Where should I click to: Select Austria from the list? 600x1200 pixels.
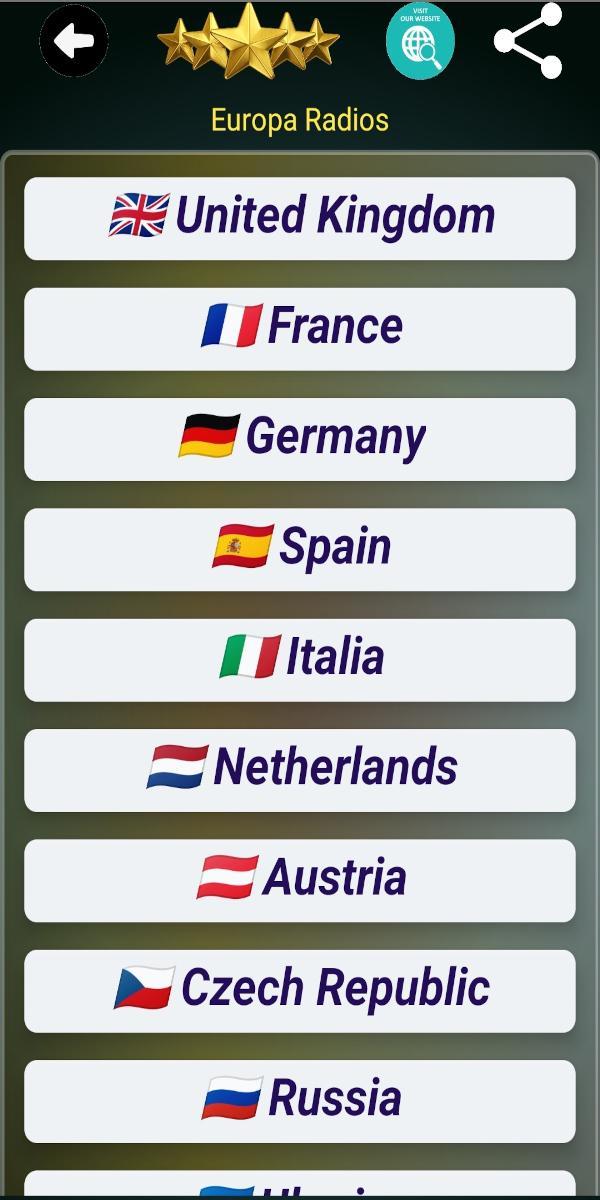(x=300, y=879)
